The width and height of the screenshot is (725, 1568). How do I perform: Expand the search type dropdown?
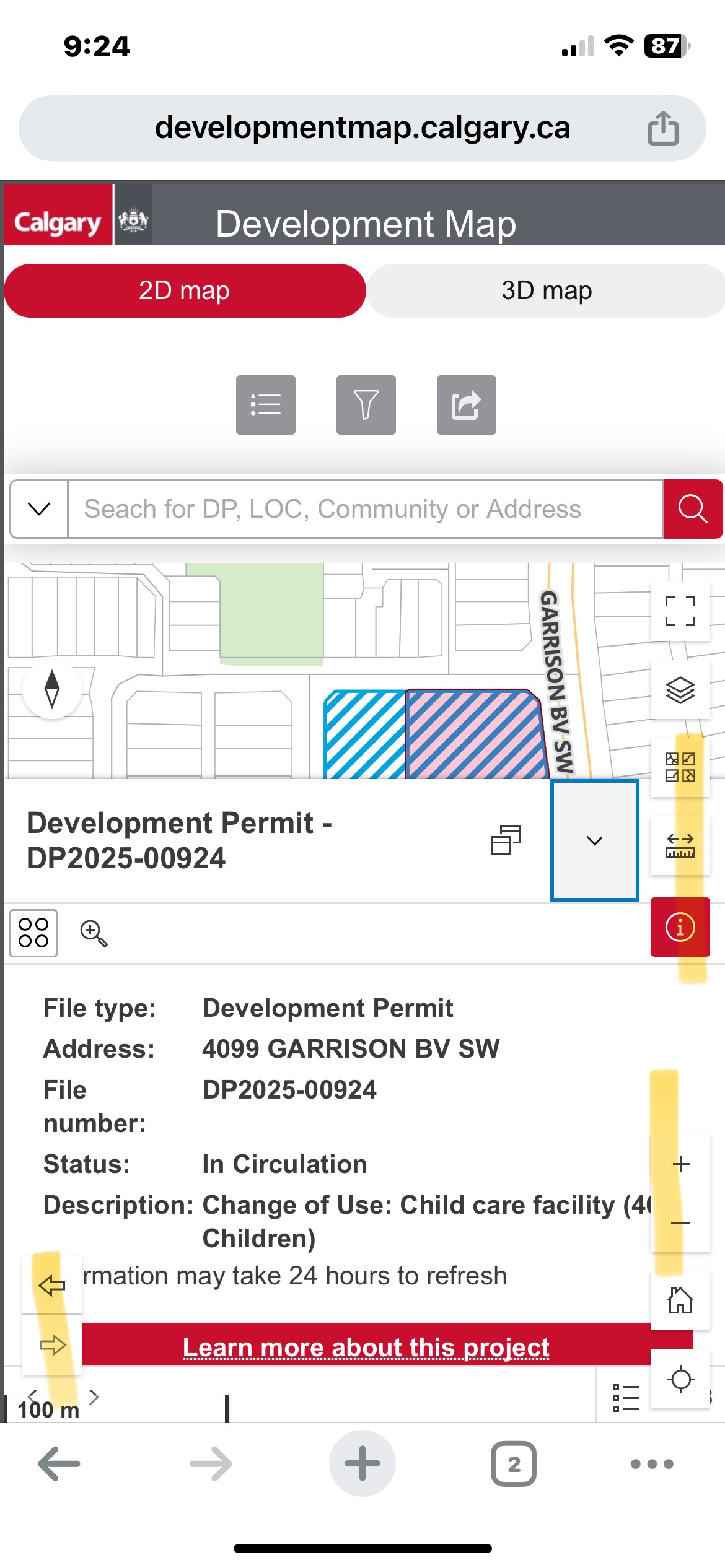pos(39,509)
